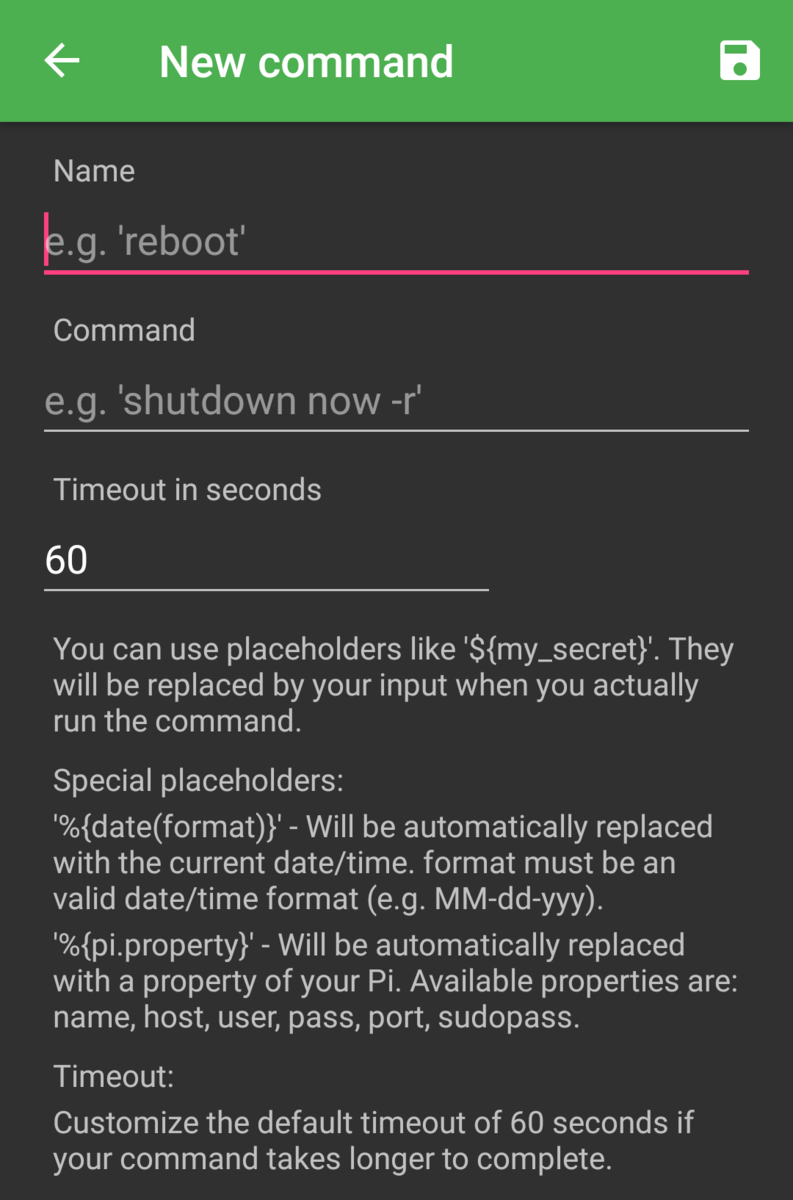Save the new command

click(x=739, y=61)
